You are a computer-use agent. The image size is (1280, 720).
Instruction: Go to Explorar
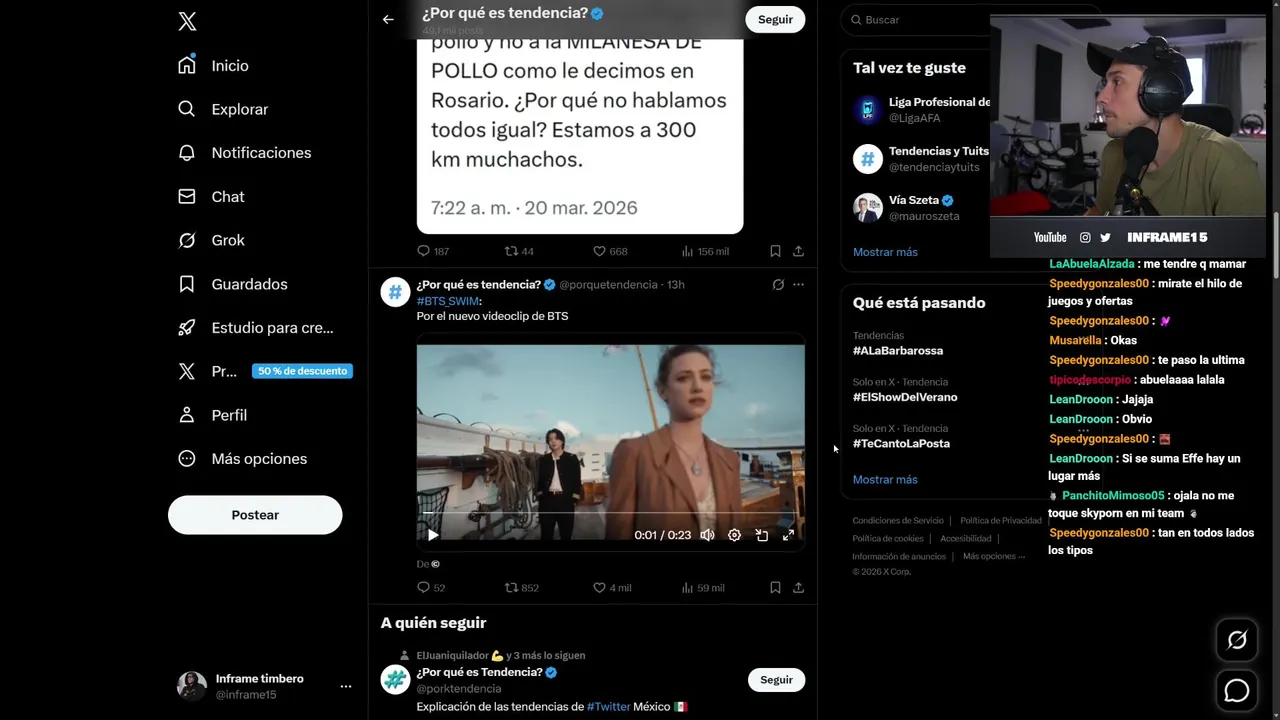coord(239,109)
